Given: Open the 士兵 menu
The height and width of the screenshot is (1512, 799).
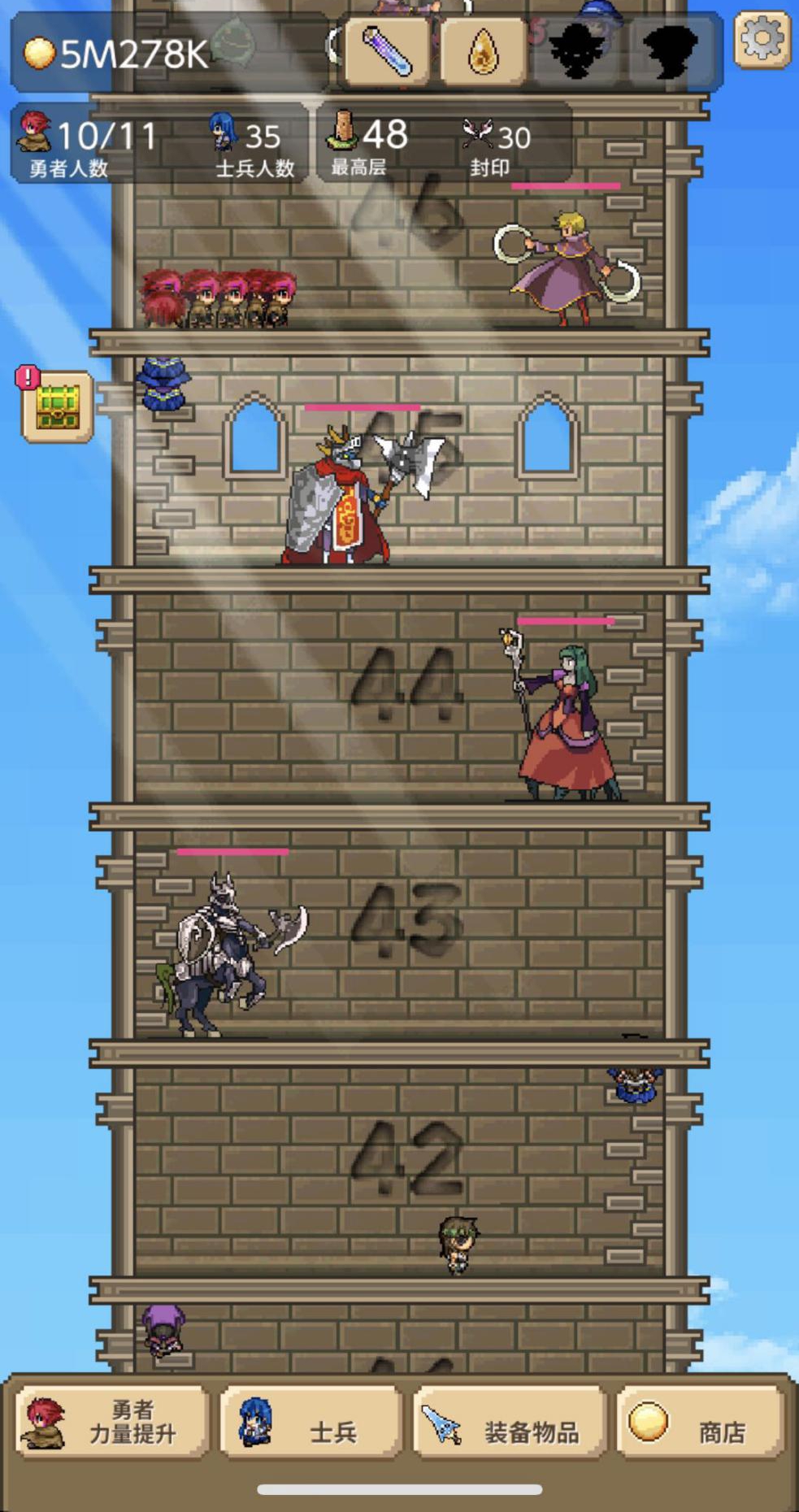Looking at the screenshot, I should [311, 1422].
